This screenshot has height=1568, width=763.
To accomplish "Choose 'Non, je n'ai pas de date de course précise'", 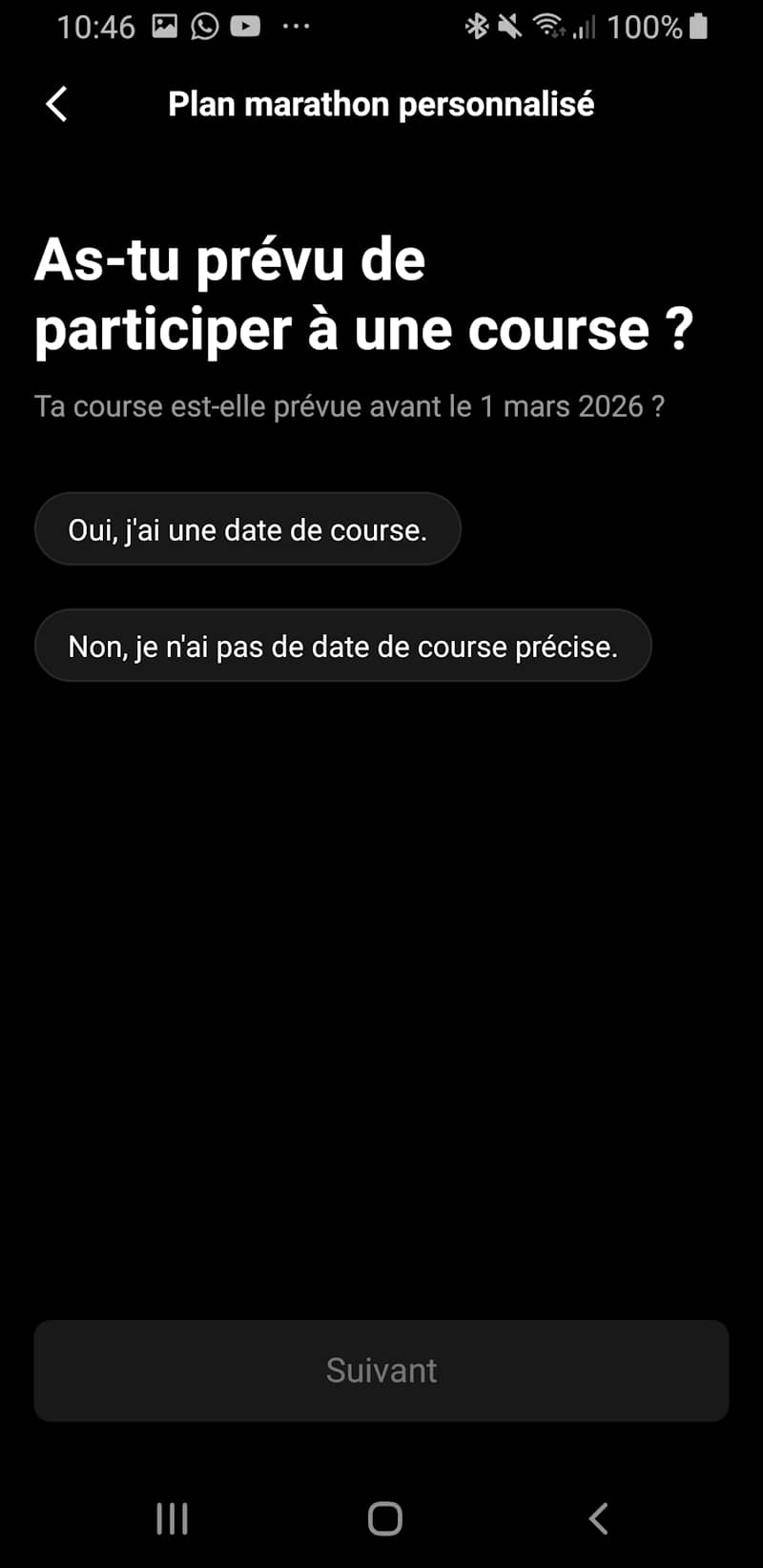I will click(342, 646).
